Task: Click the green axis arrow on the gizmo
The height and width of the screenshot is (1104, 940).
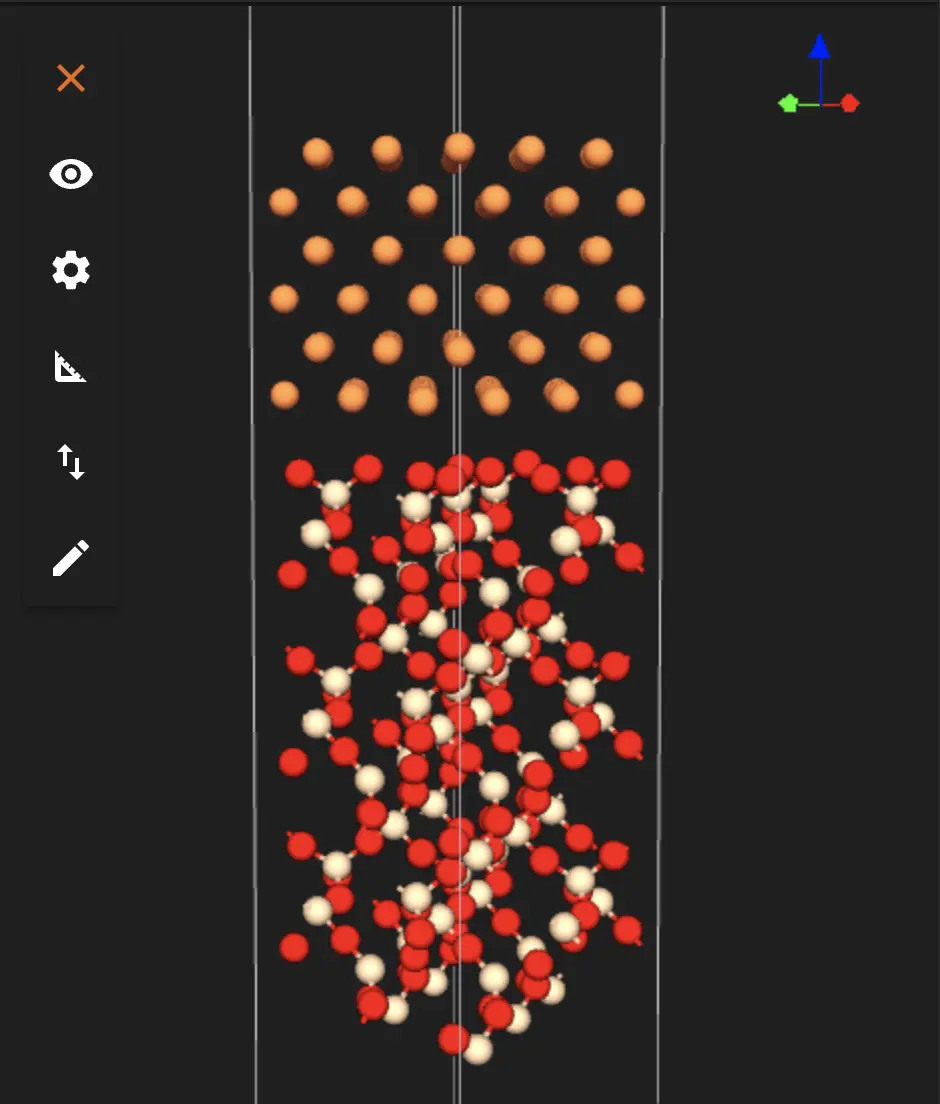Action: click(x=787, y=103)
